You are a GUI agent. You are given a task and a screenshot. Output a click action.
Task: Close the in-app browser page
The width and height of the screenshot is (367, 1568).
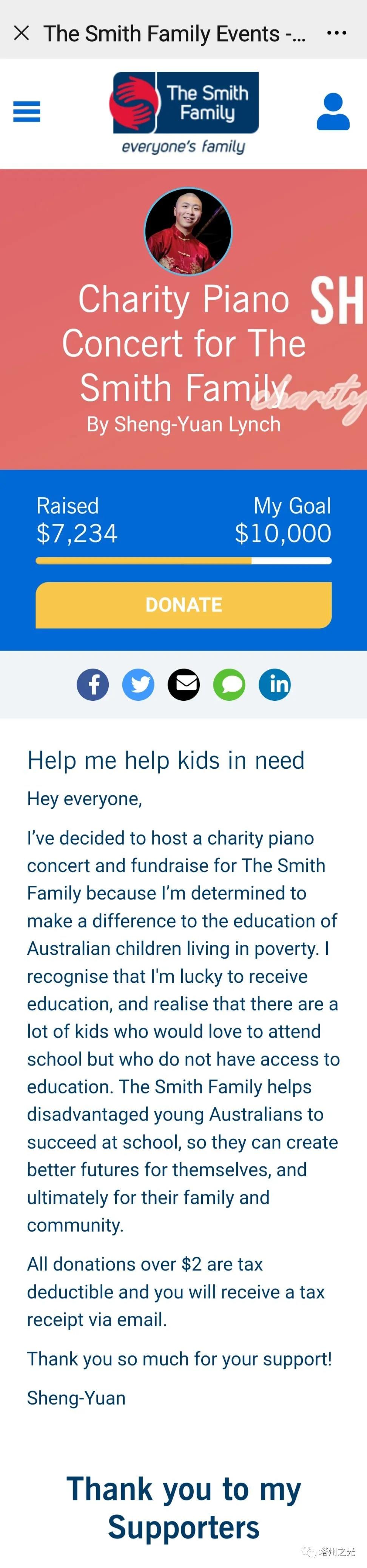[x=21, y=33]
